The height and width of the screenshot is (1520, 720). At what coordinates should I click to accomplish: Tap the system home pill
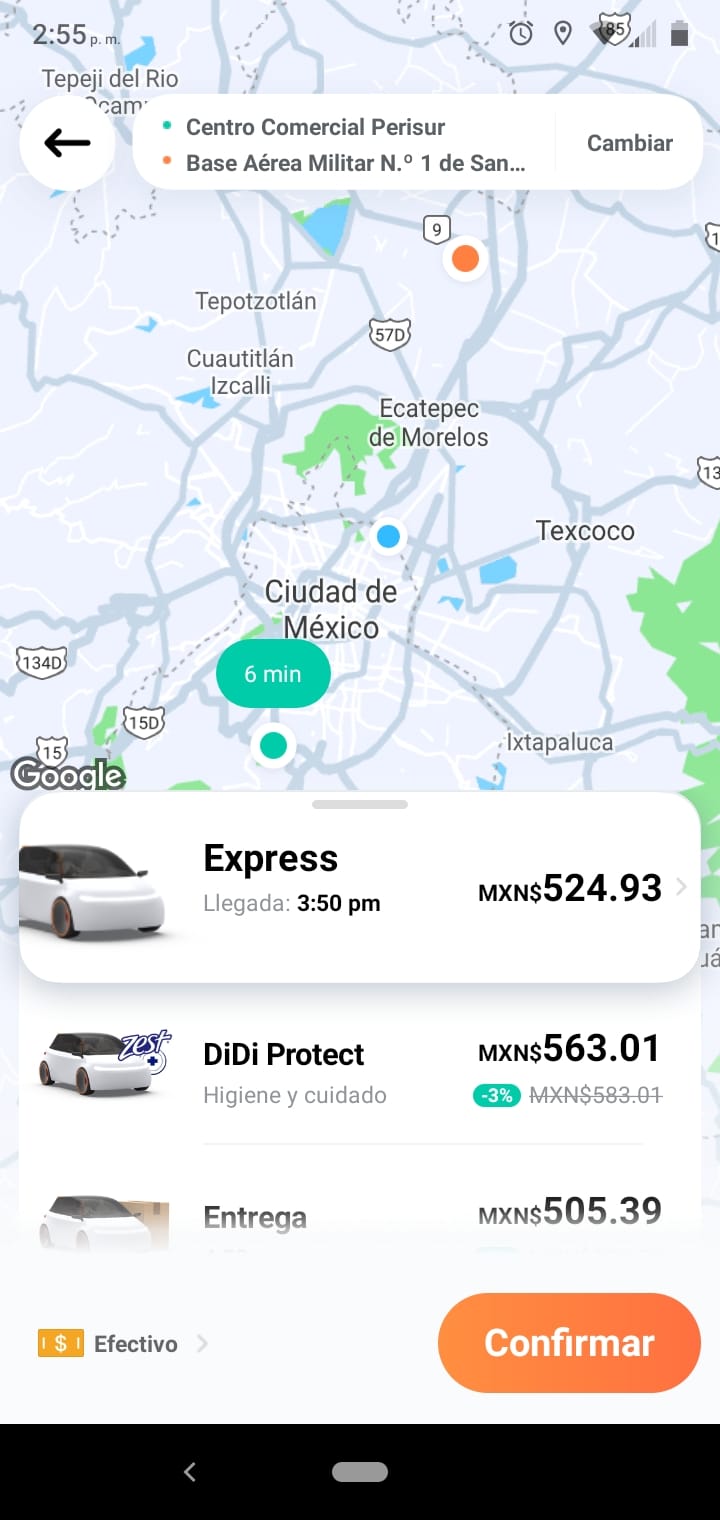point(360,1471)
